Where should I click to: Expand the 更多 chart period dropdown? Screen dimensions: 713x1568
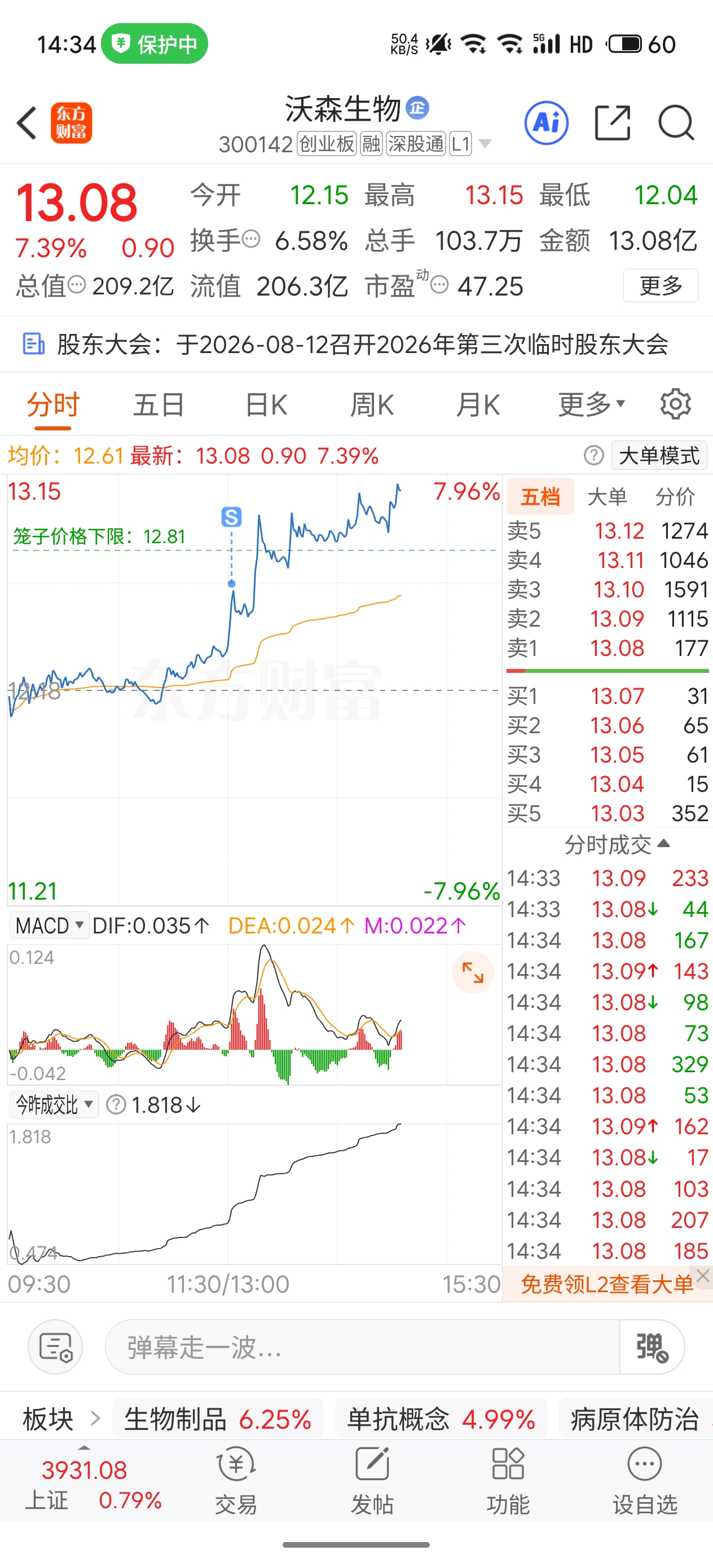591,405
